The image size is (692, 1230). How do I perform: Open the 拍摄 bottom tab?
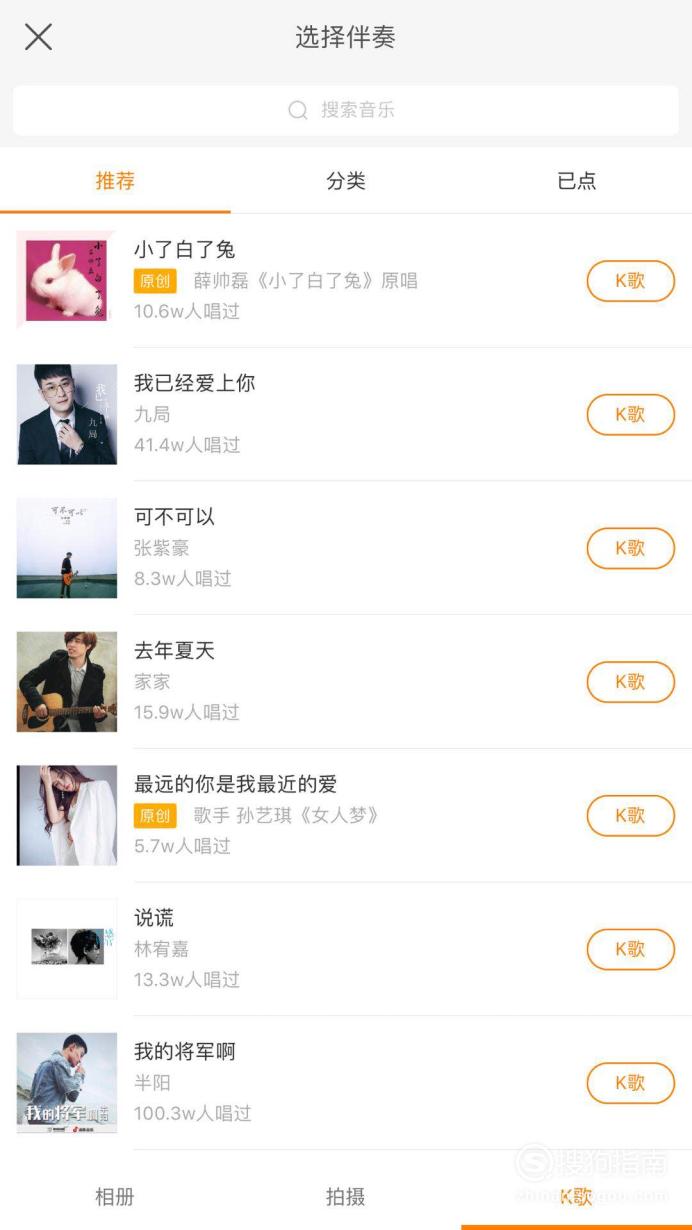346,1197
